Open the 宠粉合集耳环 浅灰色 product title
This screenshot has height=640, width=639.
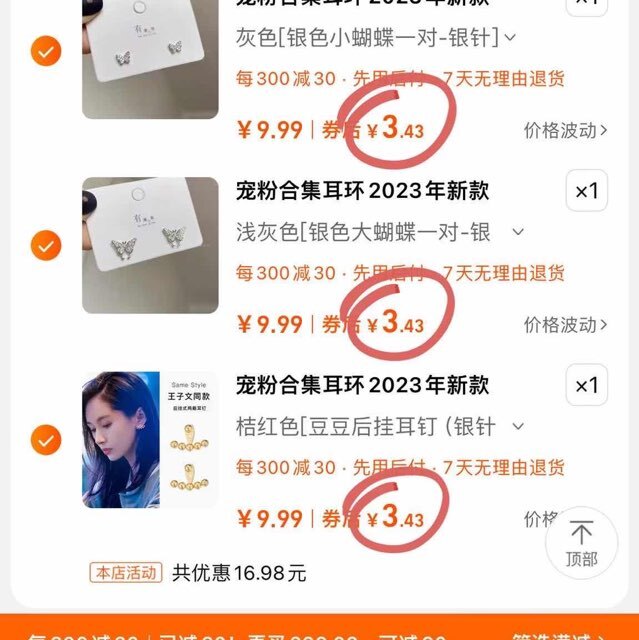362,190
